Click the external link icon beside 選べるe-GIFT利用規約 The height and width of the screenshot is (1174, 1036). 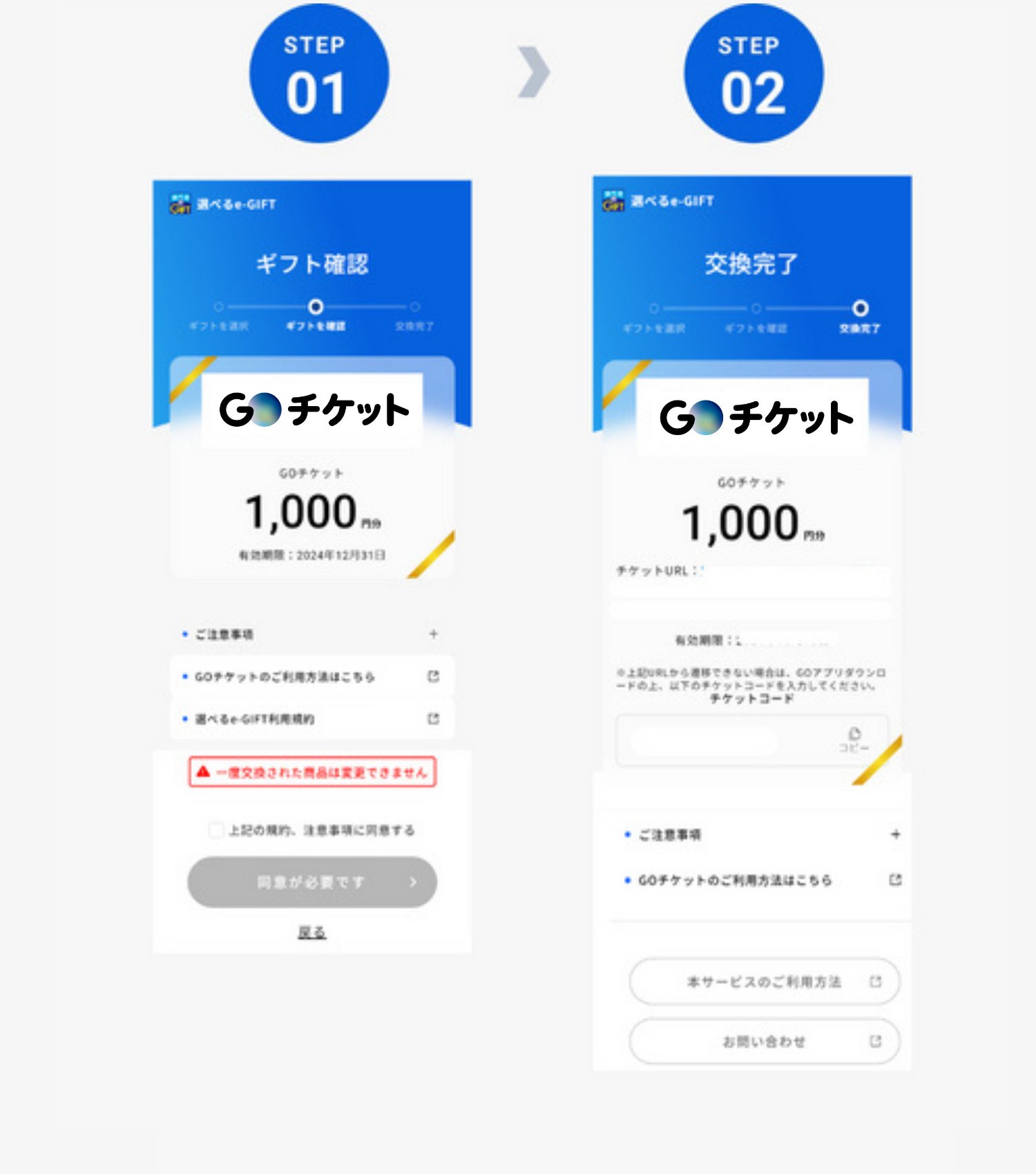[x=434, y=719]
